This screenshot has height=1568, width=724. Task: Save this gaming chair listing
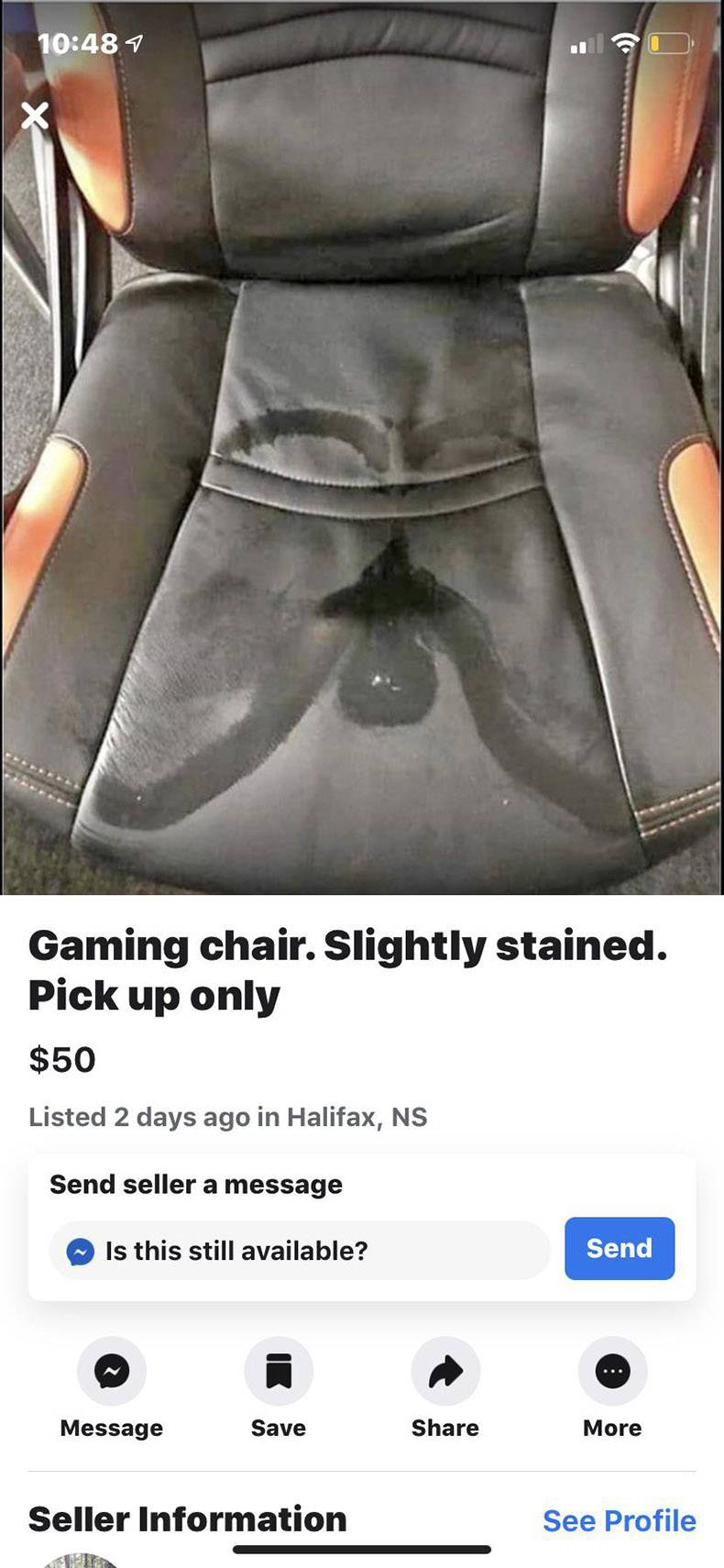click(x=279, y=1372)
